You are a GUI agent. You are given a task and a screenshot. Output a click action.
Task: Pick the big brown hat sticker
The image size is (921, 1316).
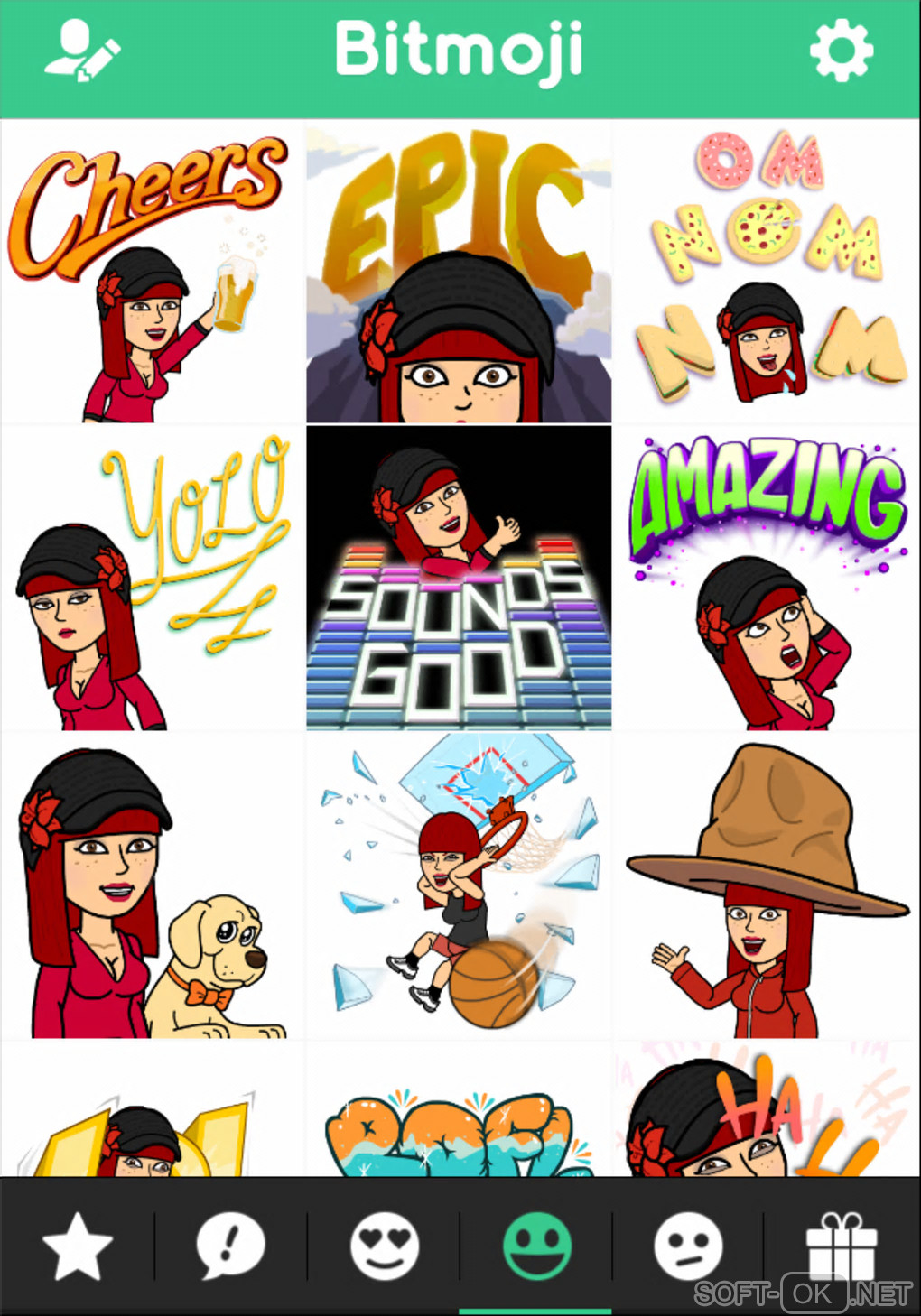tap(766, 888)
